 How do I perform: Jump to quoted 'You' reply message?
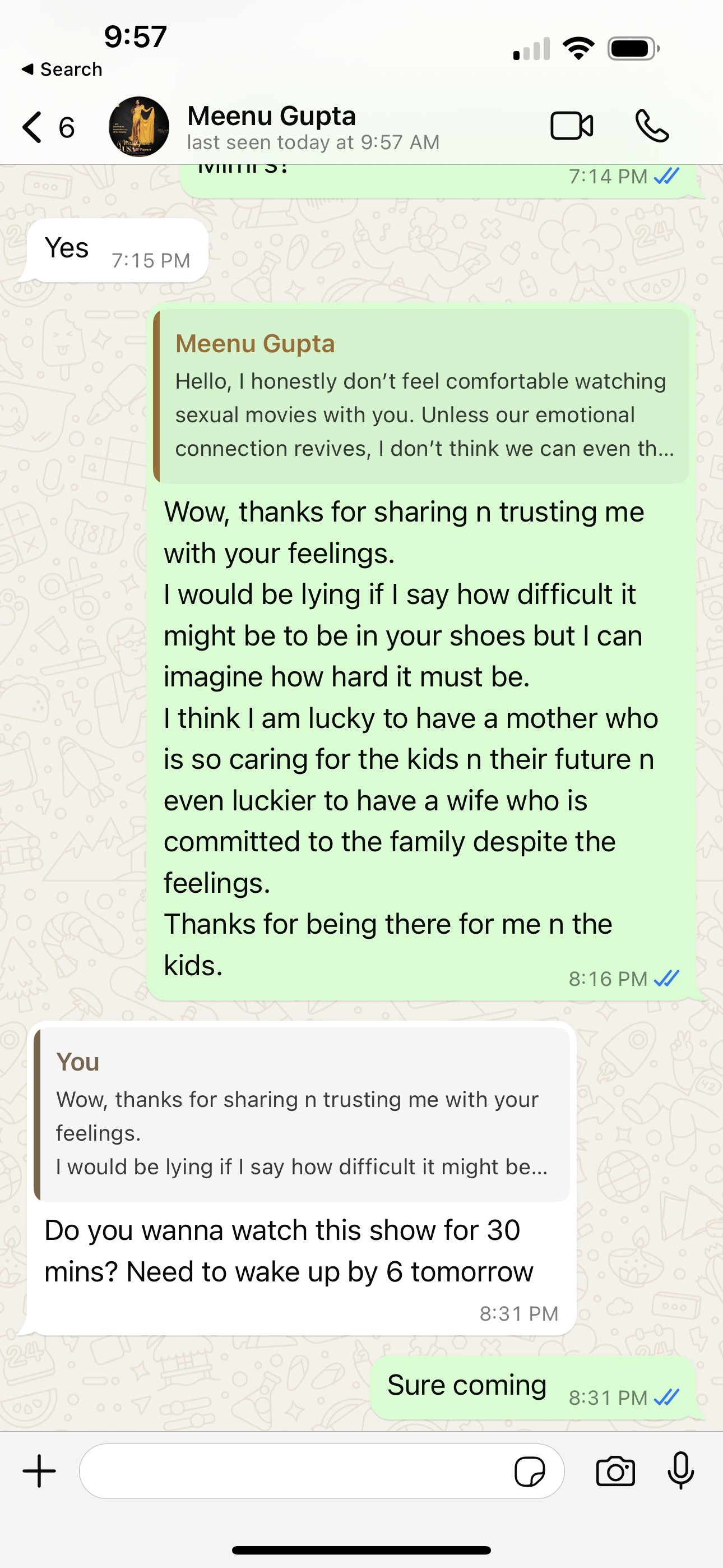[x=302, y=1114]
